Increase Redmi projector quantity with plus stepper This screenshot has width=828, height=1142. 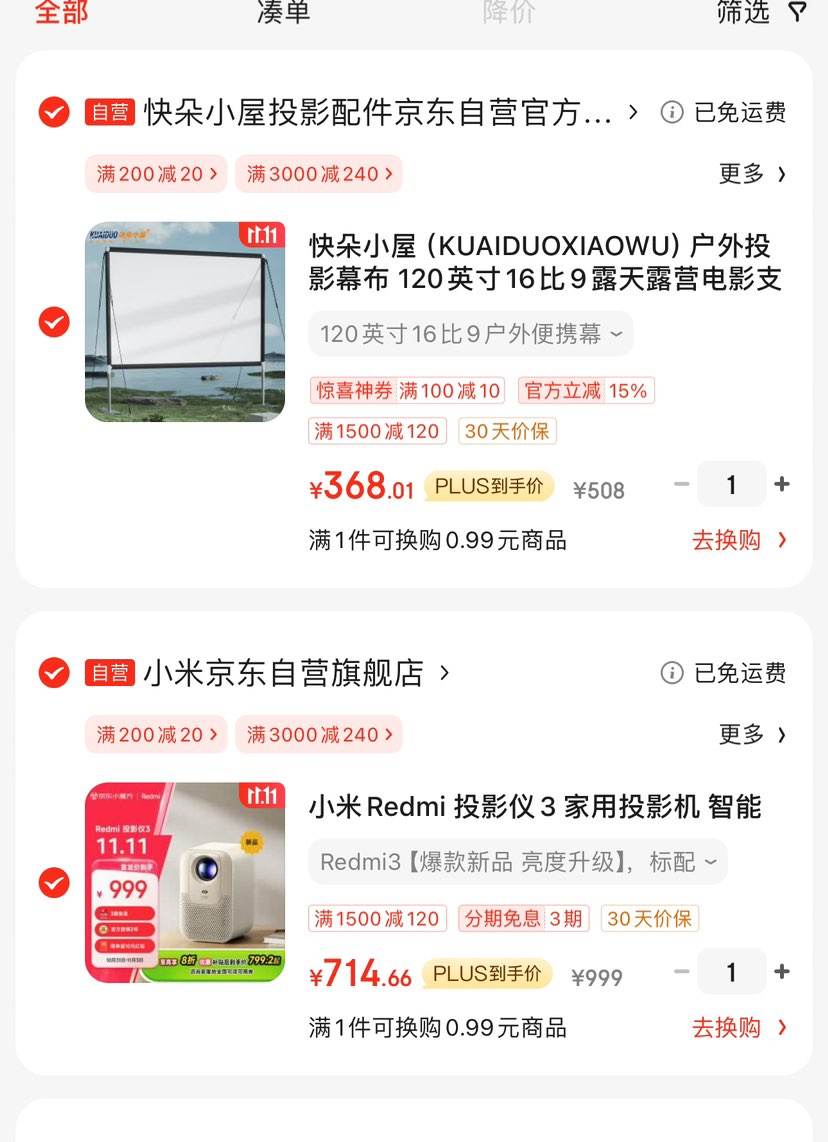click(782, 971)
